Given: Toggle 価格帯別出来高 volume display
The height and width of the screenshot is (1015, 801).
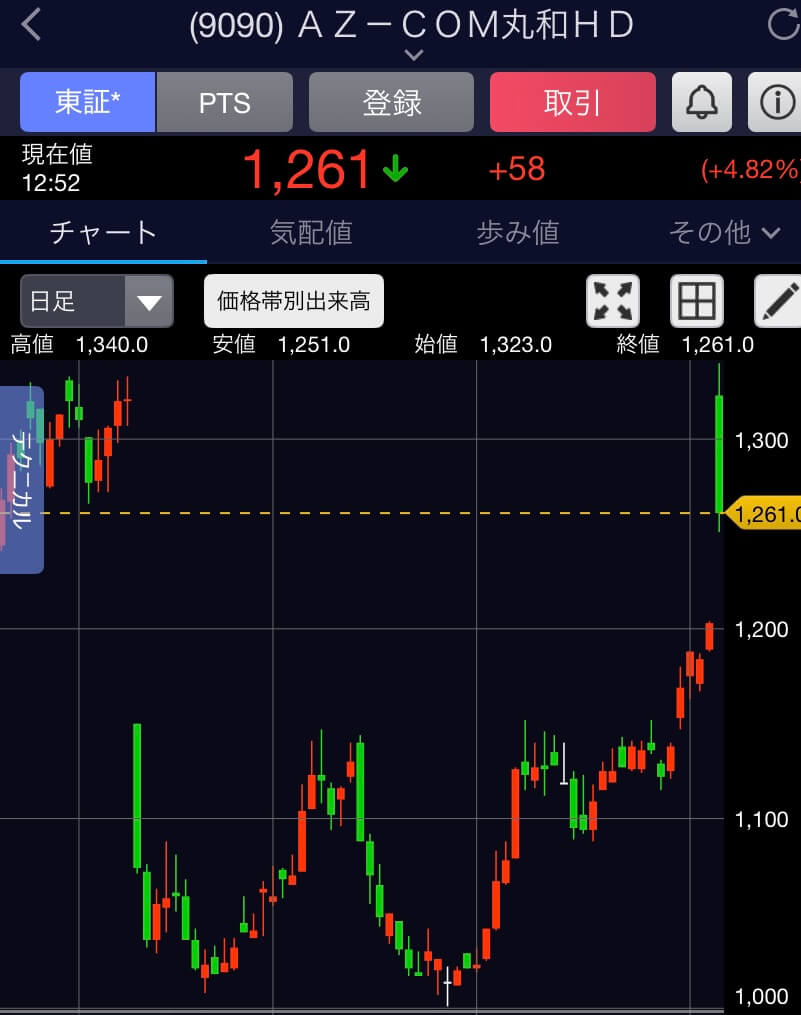Looking at the screenshot, I should [294, 301].
